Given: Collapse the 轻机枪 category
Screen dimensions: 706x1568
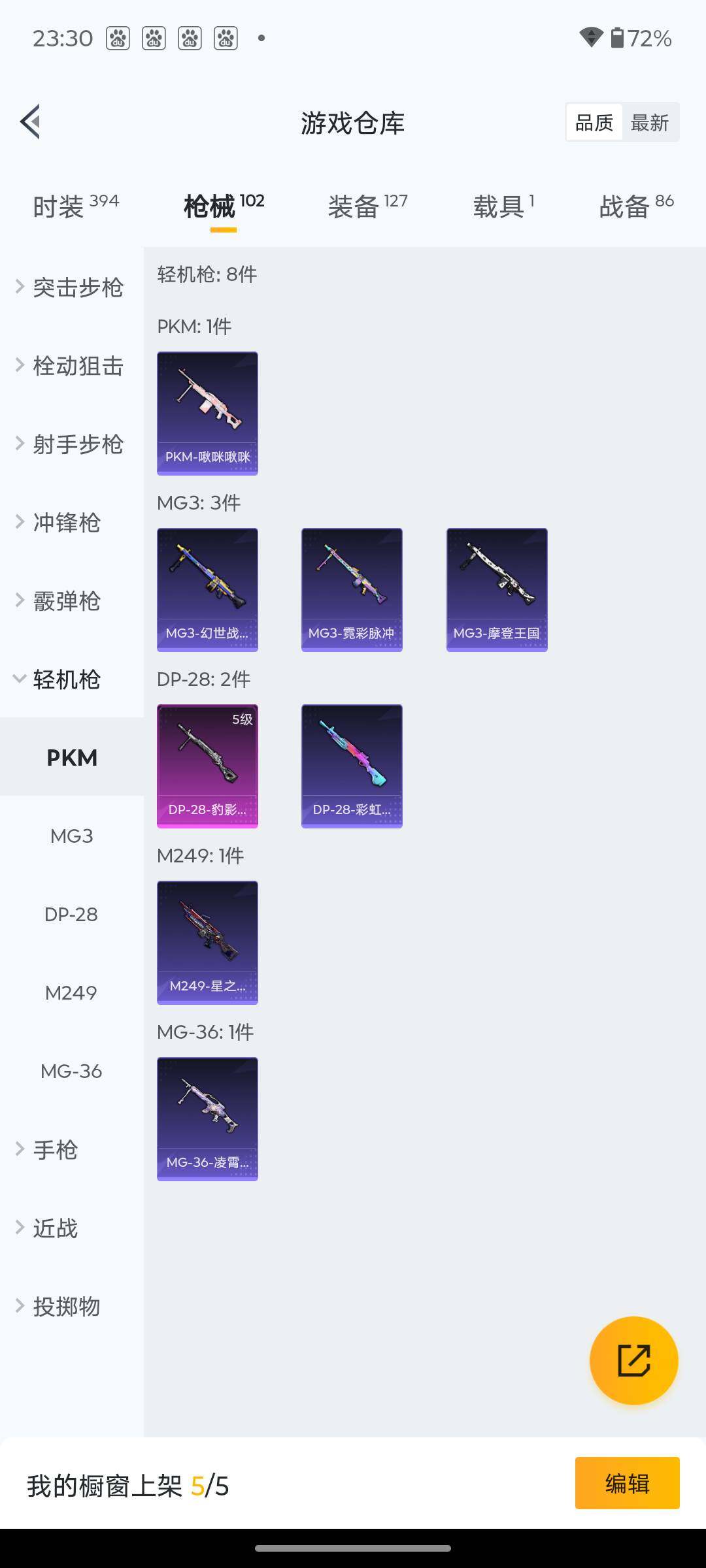Looking at the screenshot, I should pos(59,679).
